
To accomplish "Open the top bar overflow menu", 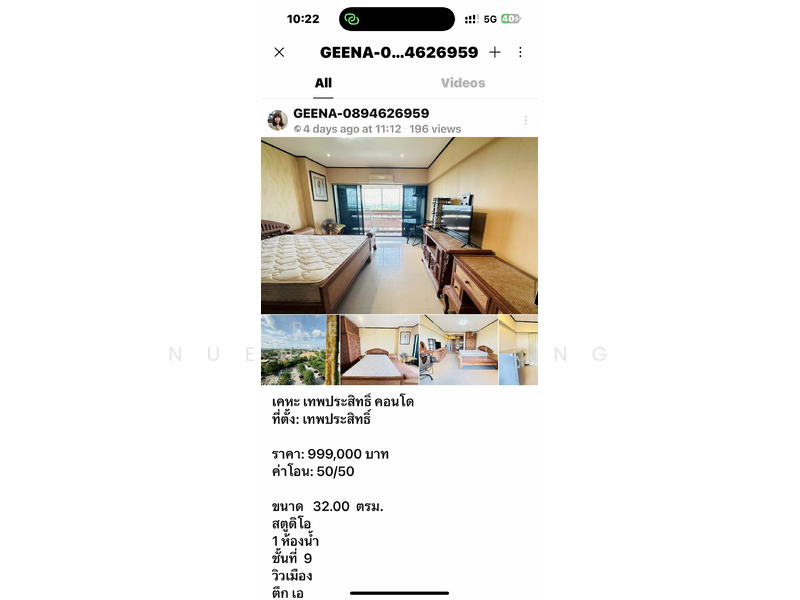I will pos(520,52).
